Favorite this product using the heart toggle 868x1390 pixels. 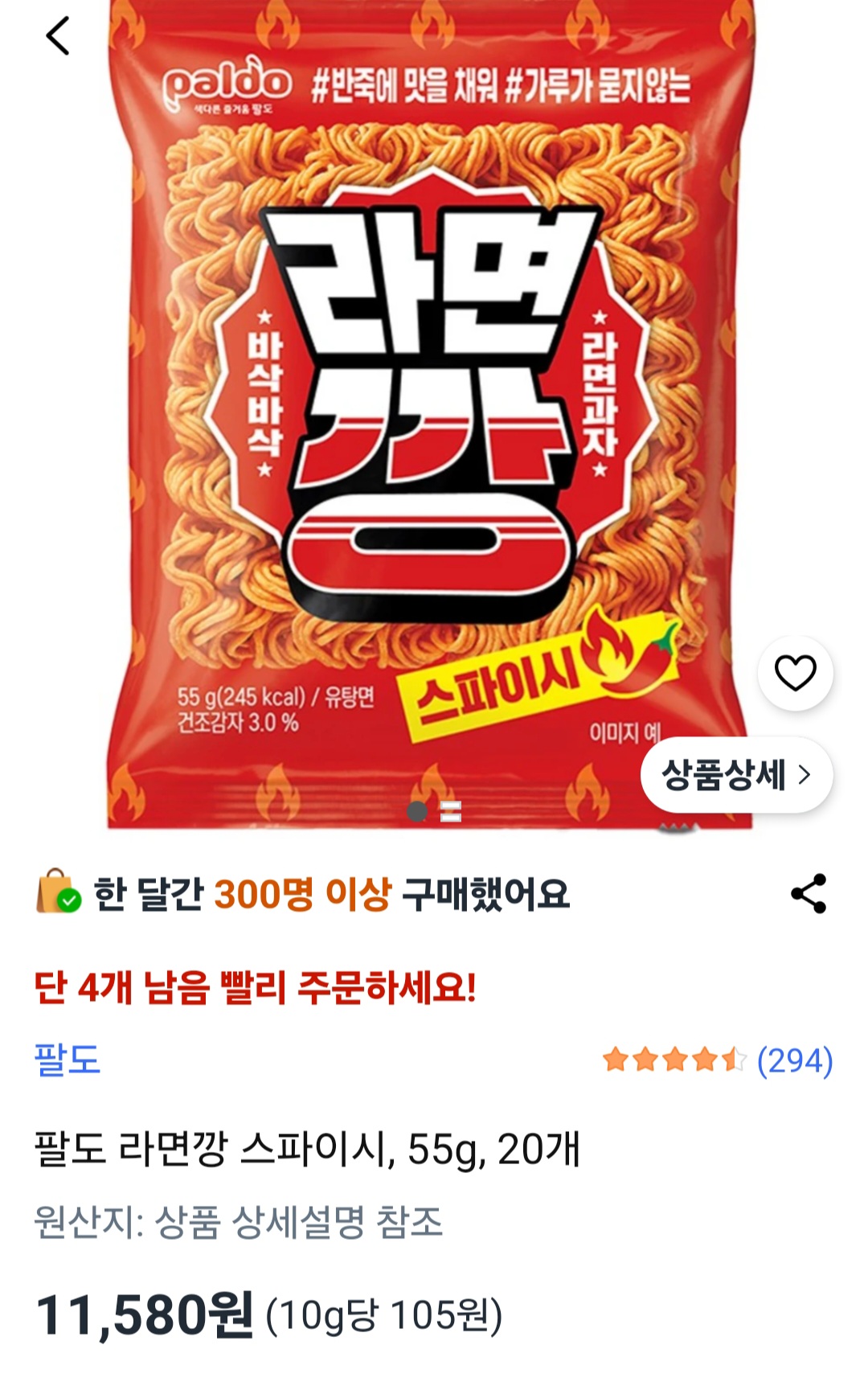click(x=794, y=674)
